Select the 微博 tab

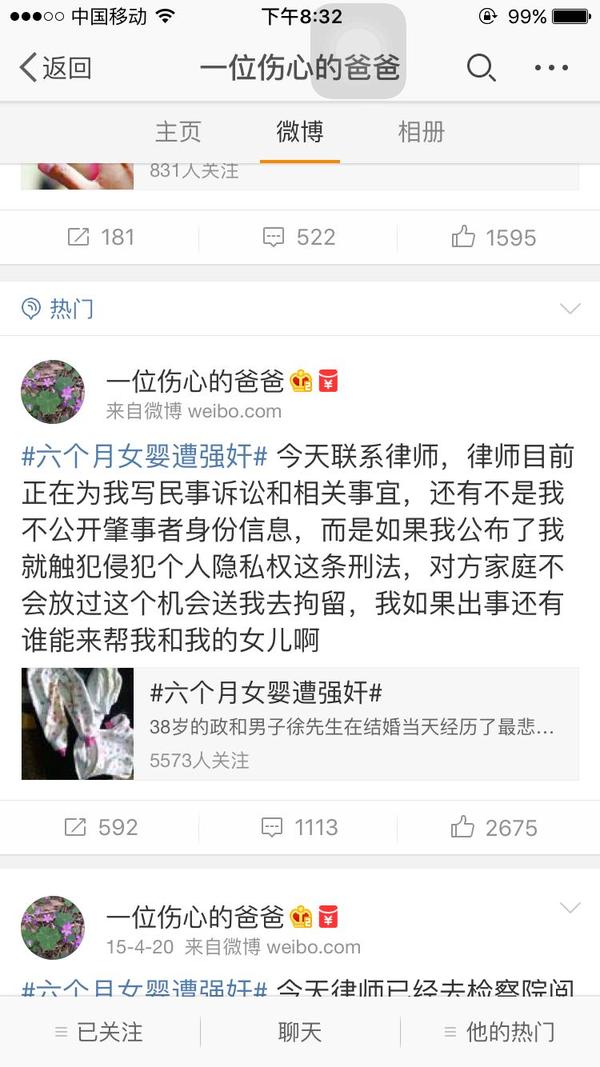[x=300, y=131]
